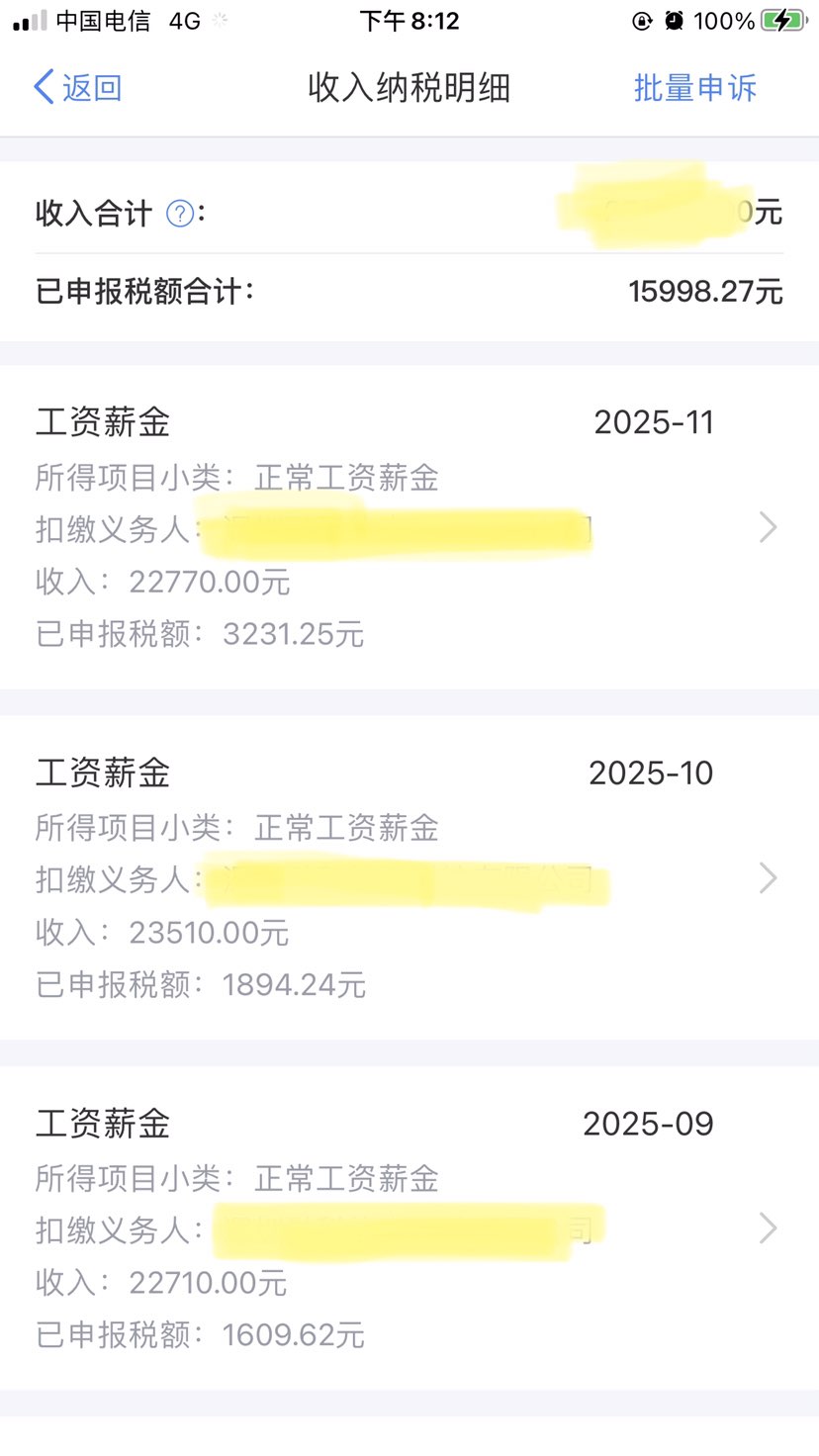The image size is (819, 1456).
Task: Go back with the 返回 button
Action: (77, 88)
